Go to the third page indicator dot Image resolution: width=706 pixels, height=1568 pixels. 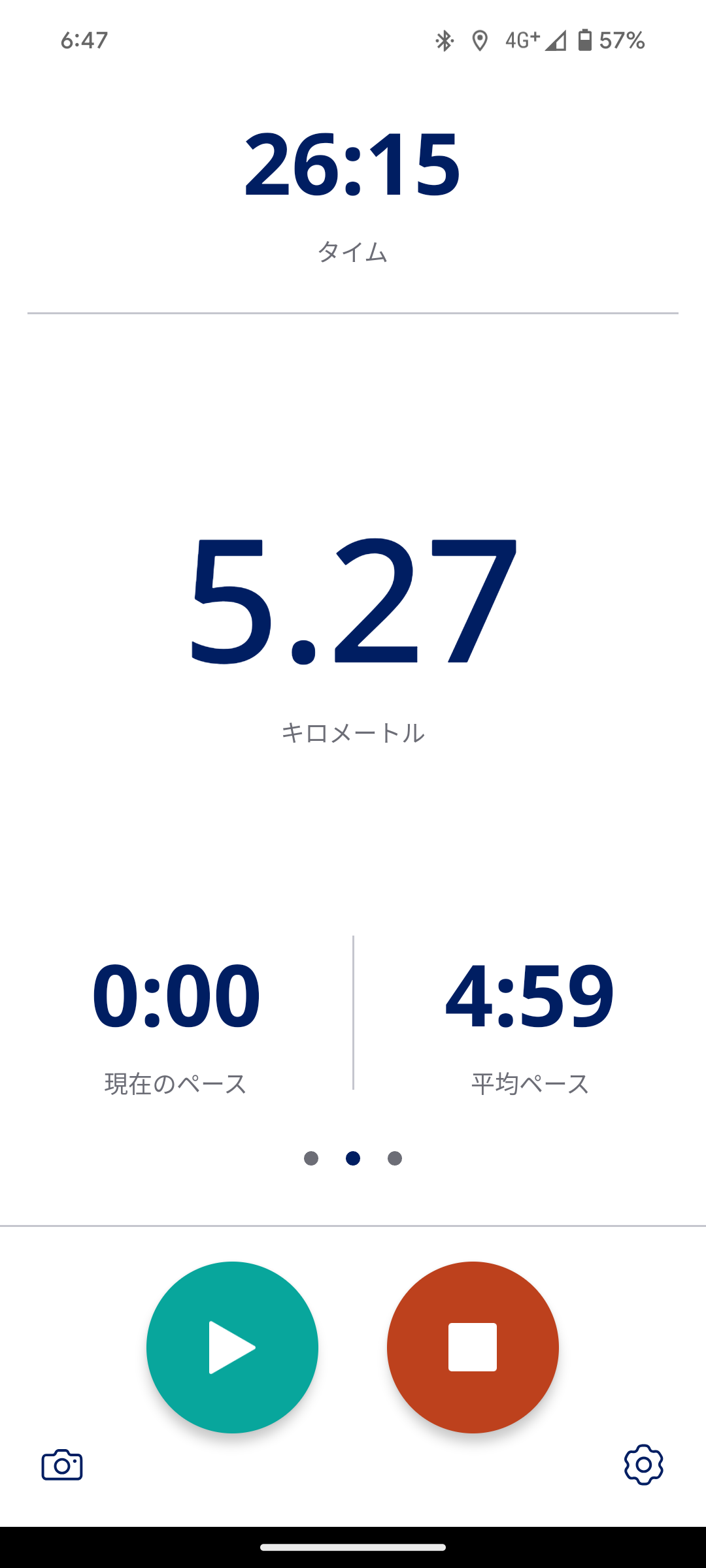[395, 1158]
